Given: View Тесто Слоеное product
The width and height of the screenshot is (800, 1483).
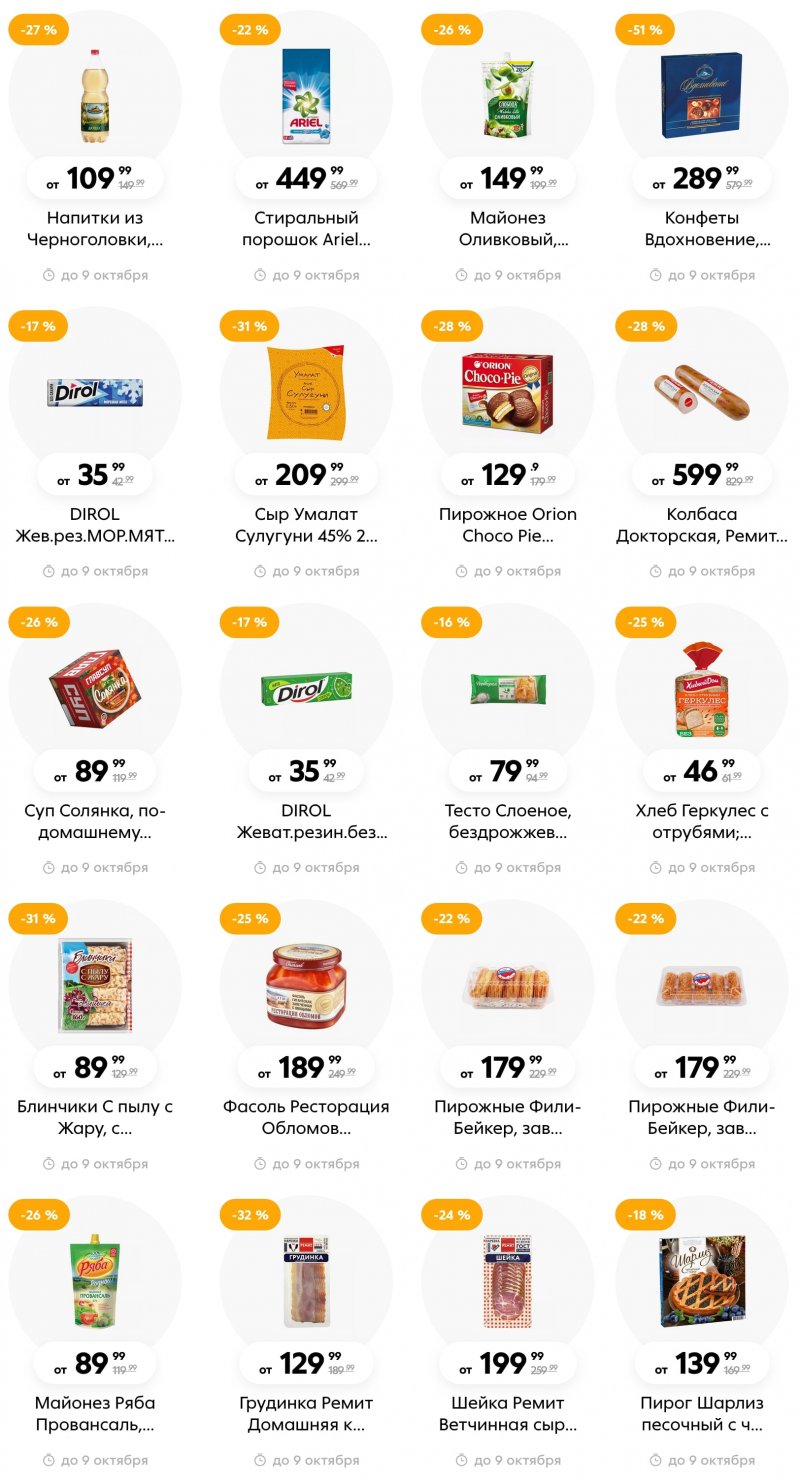Looking at the screenshot, I should [x=508, y=821].
